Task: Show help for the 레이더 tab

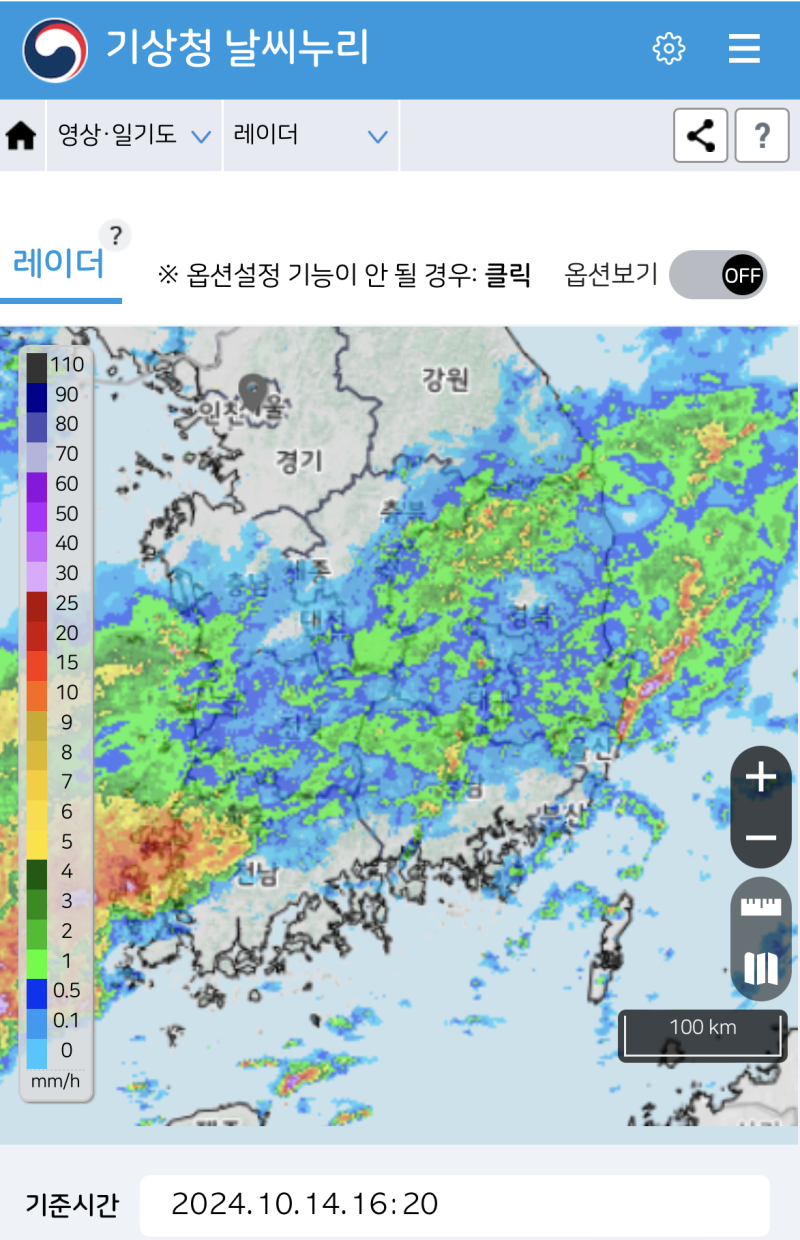Action: (116, 236)
